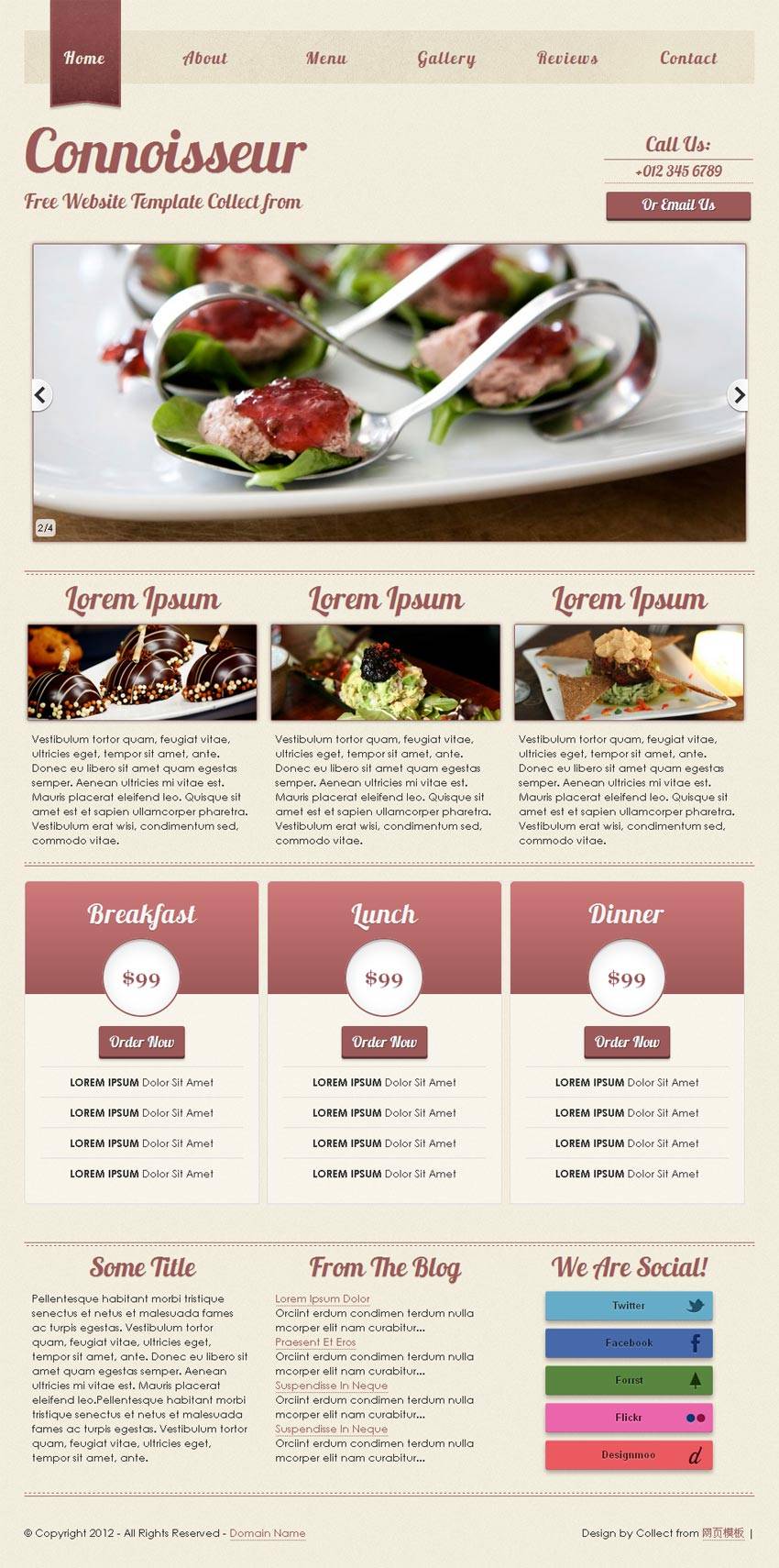Screen dimensions: 779x1568
Task: Switch to the Reviews page
Action: (567, 58)
